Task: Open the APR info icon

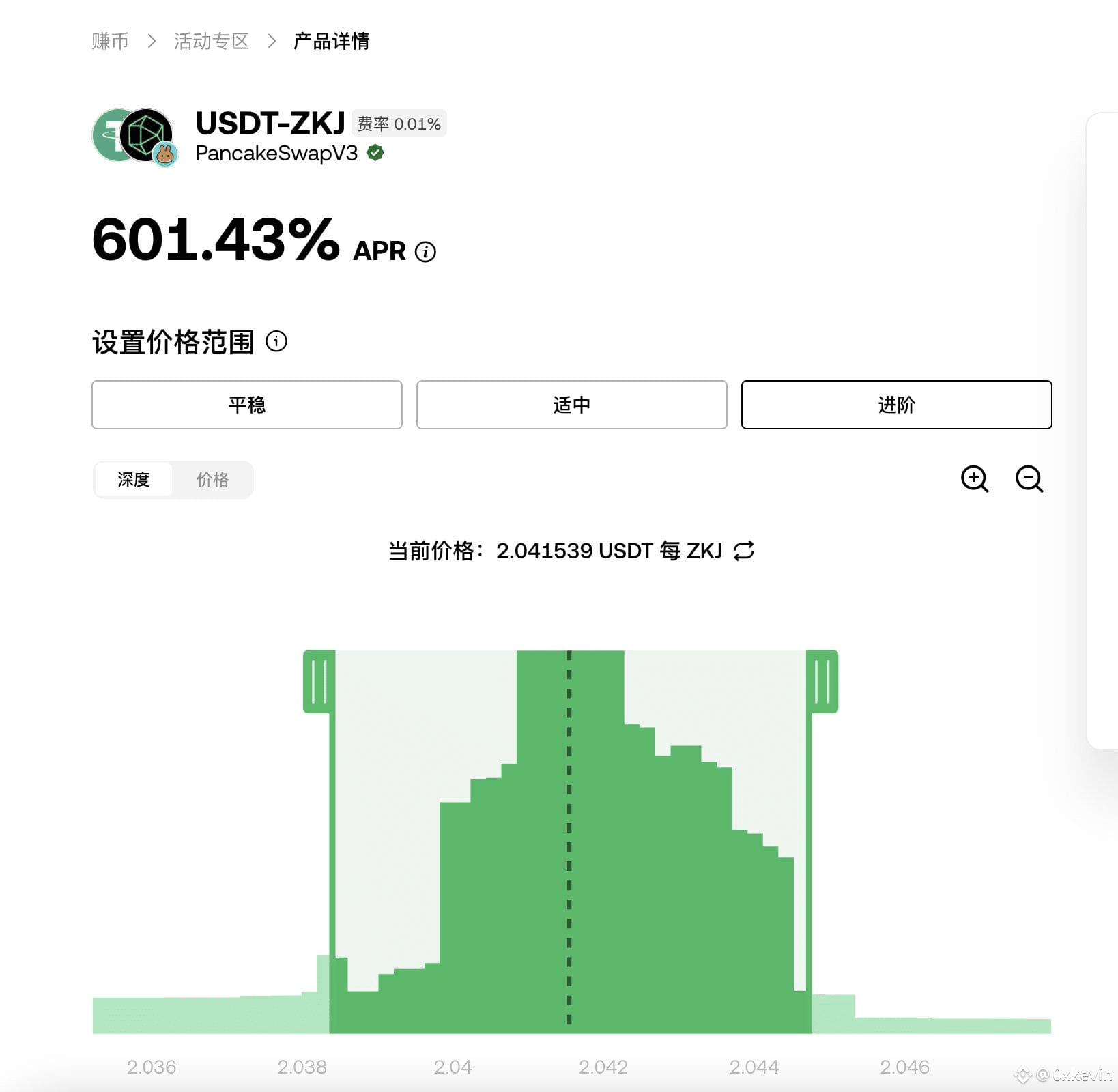Action: click(x=425, y=252)
